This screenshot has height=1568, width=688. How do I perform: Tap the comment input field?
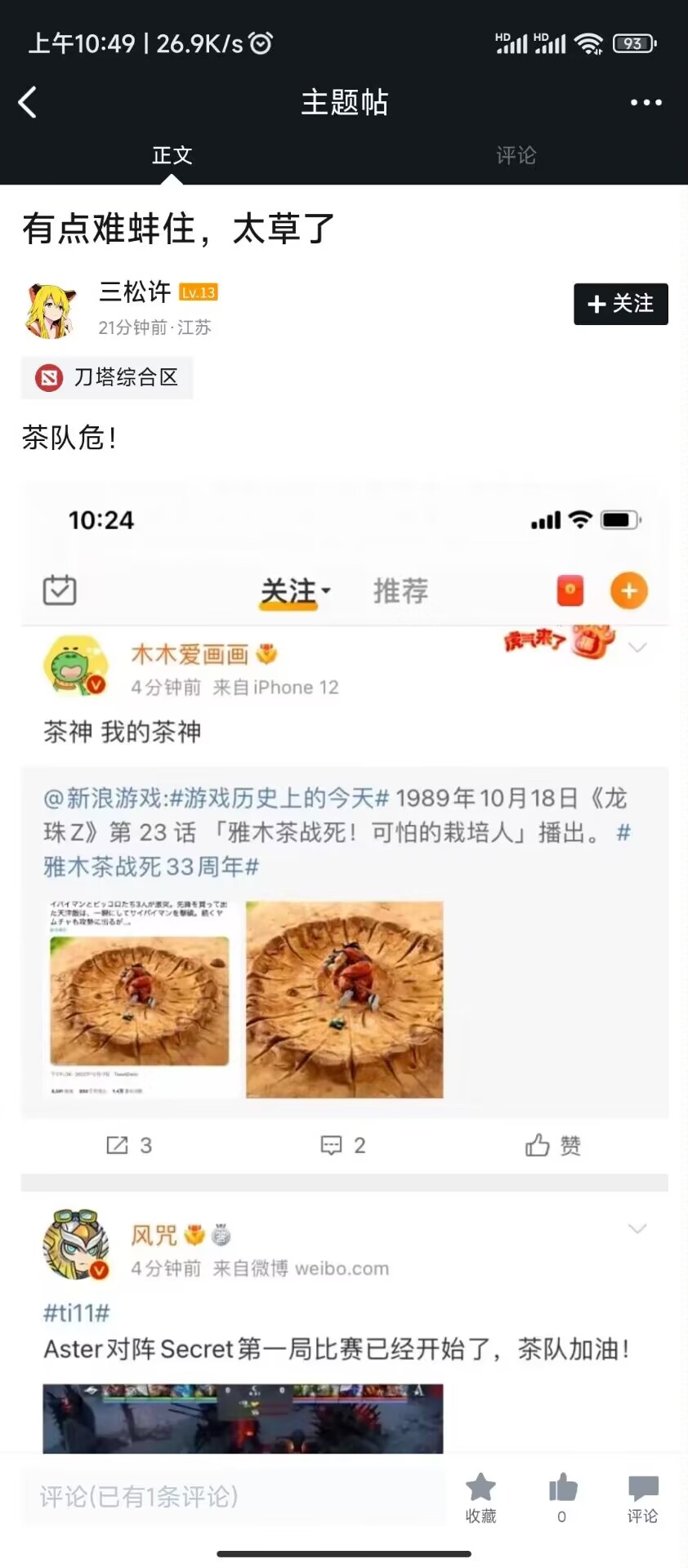click(x=233, y=1496)
